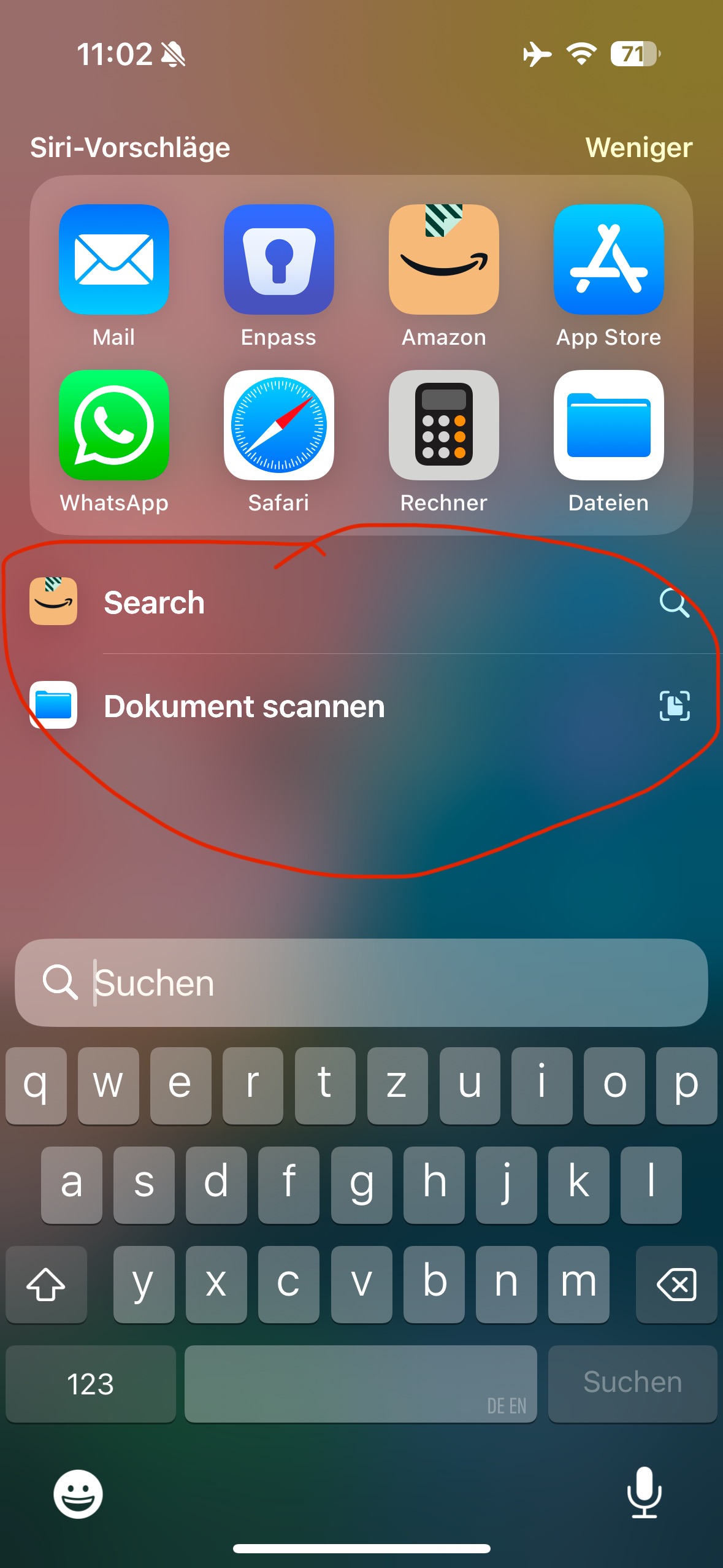The width and height of the screenshot is (723, 1568).
Task: Open the Mail app
Action: point(114,259)
